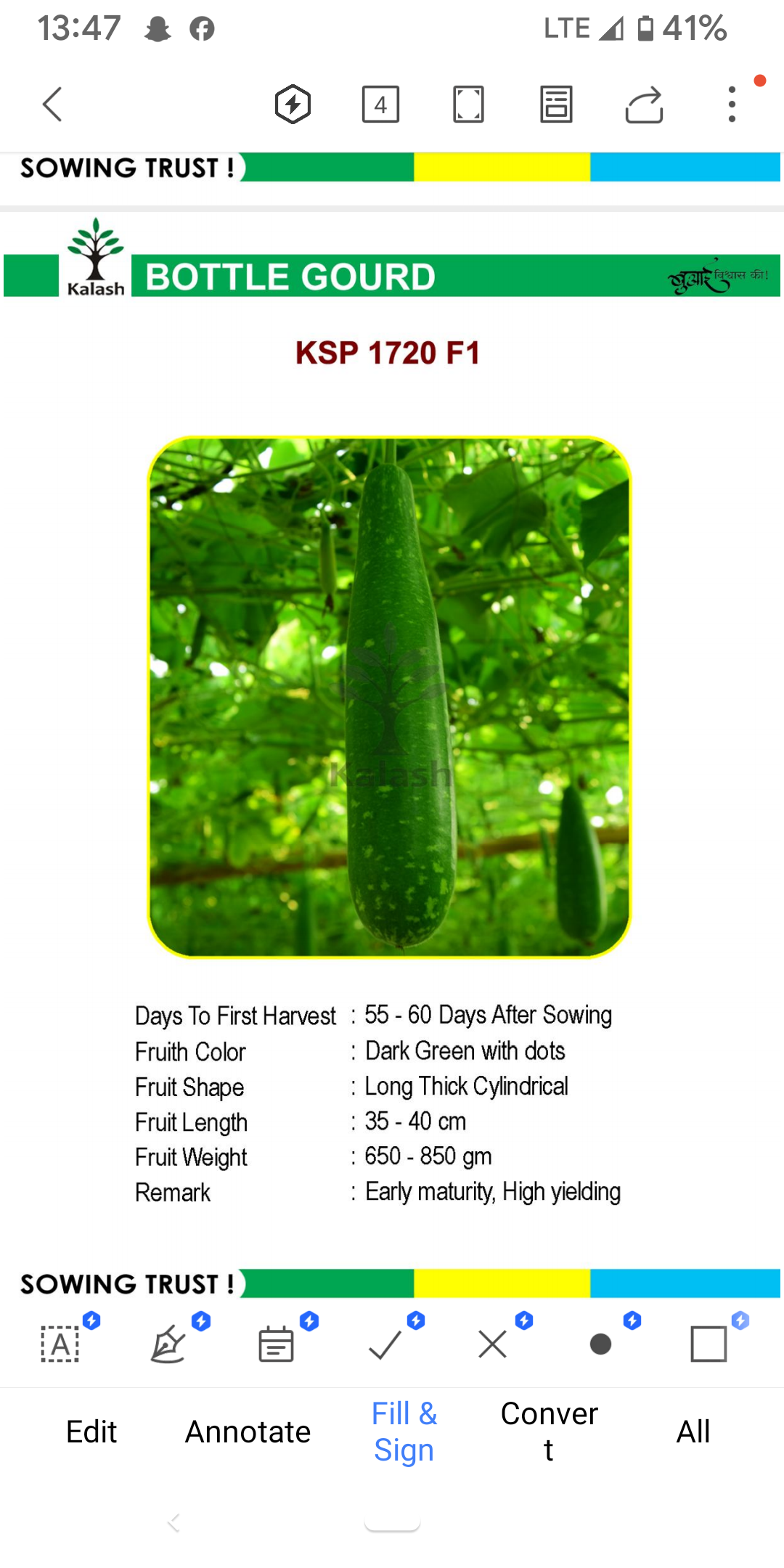Switch to the Convert tab

pyautogui.click(x=549, y=1432)
